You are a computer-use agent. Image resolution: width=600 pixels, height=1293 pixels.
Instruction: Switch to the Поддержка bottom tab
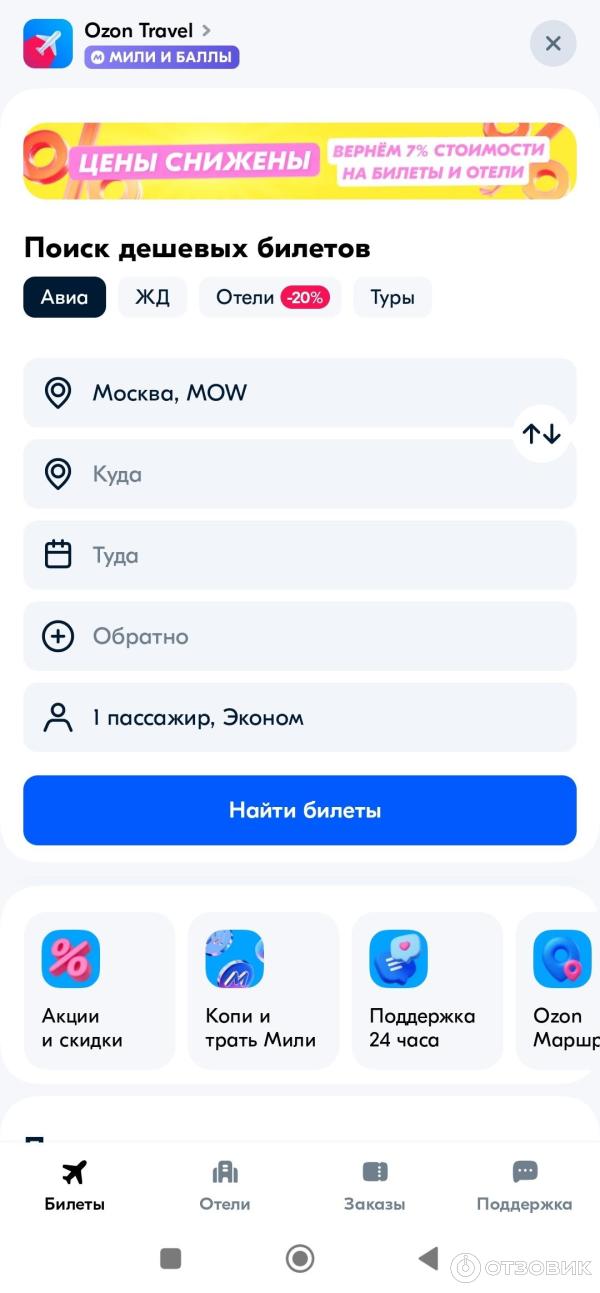(x=524, y=1186)
